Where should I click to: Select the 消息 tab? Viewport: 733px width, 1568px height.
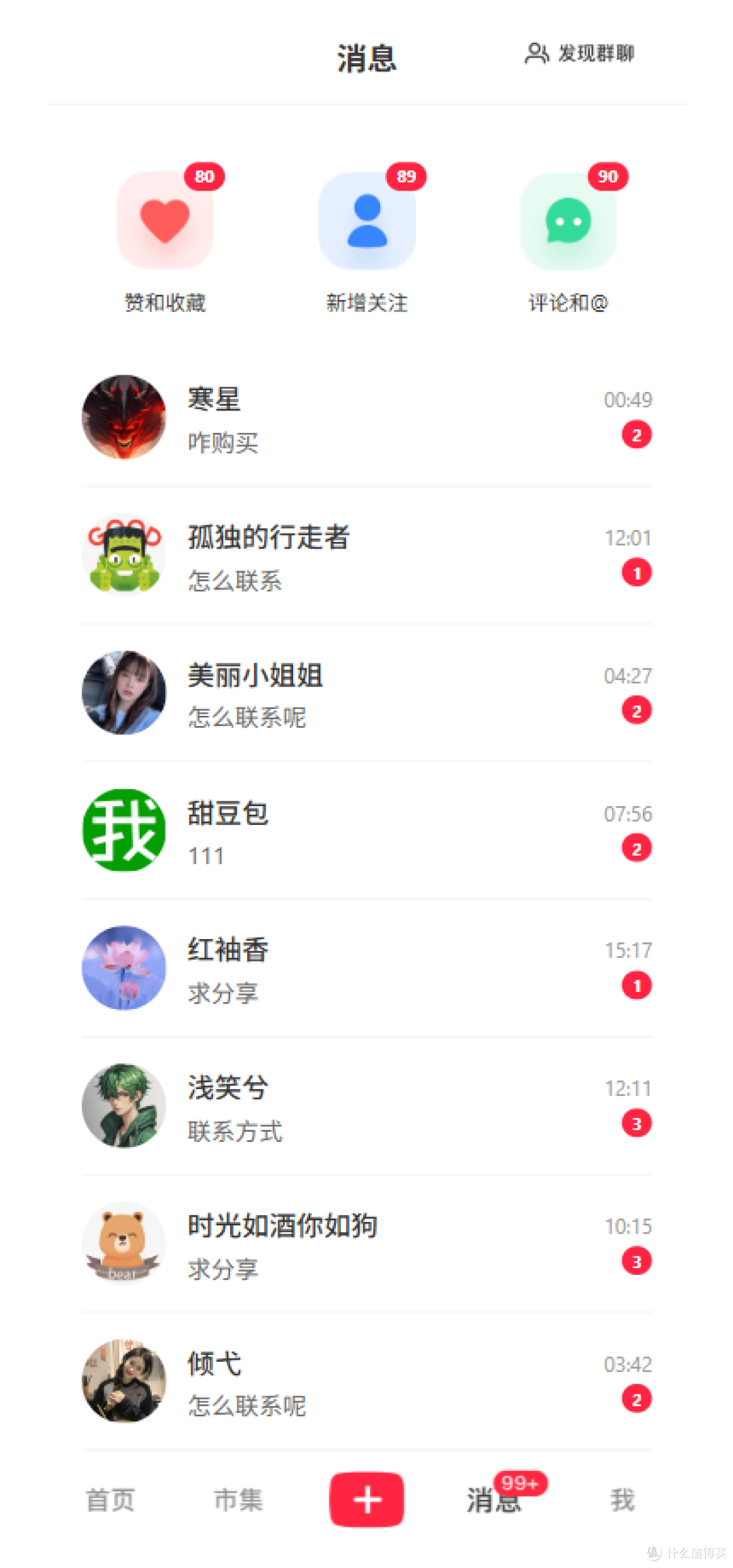(495, 1499)
